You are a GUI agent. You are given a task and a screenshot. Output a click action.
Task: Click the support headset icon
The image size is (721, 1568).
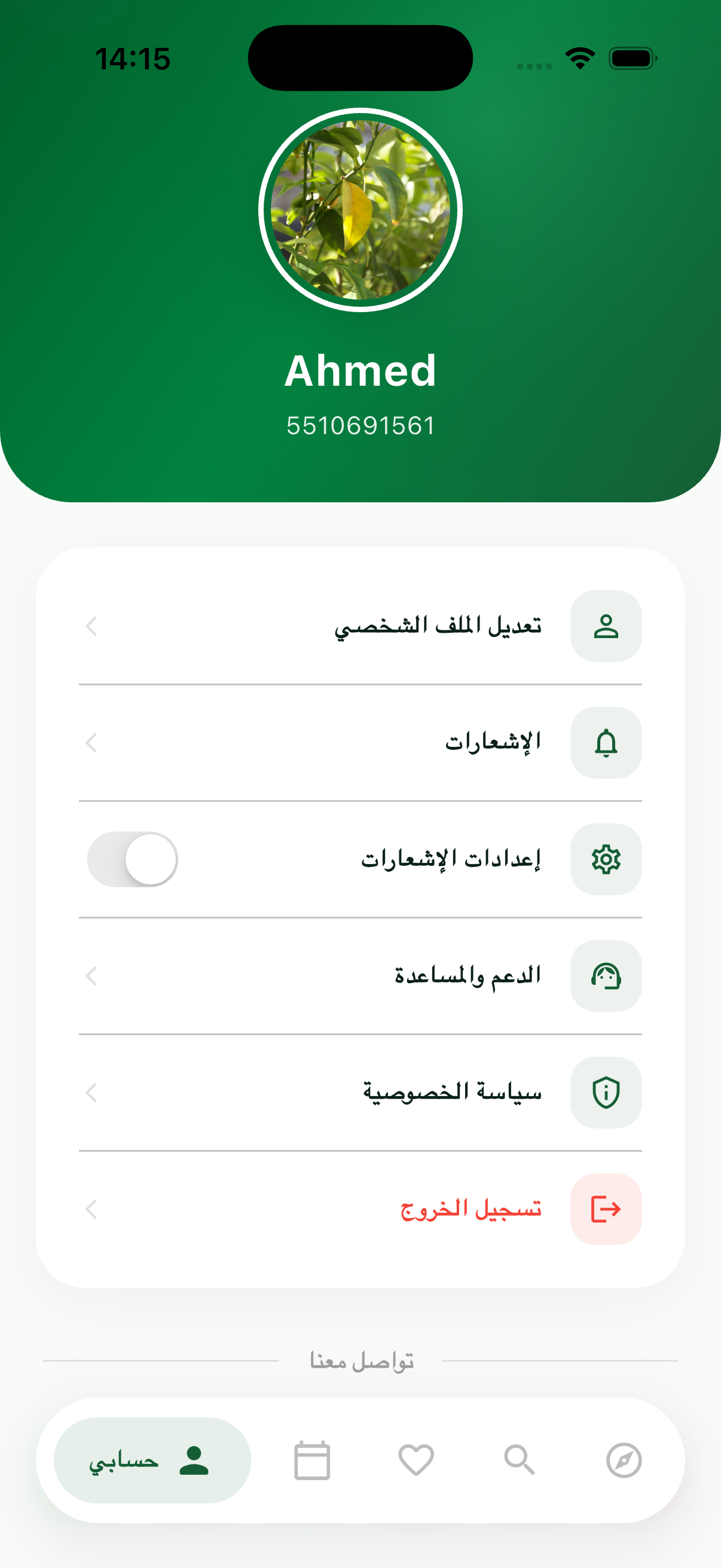[x=606, y=976]
